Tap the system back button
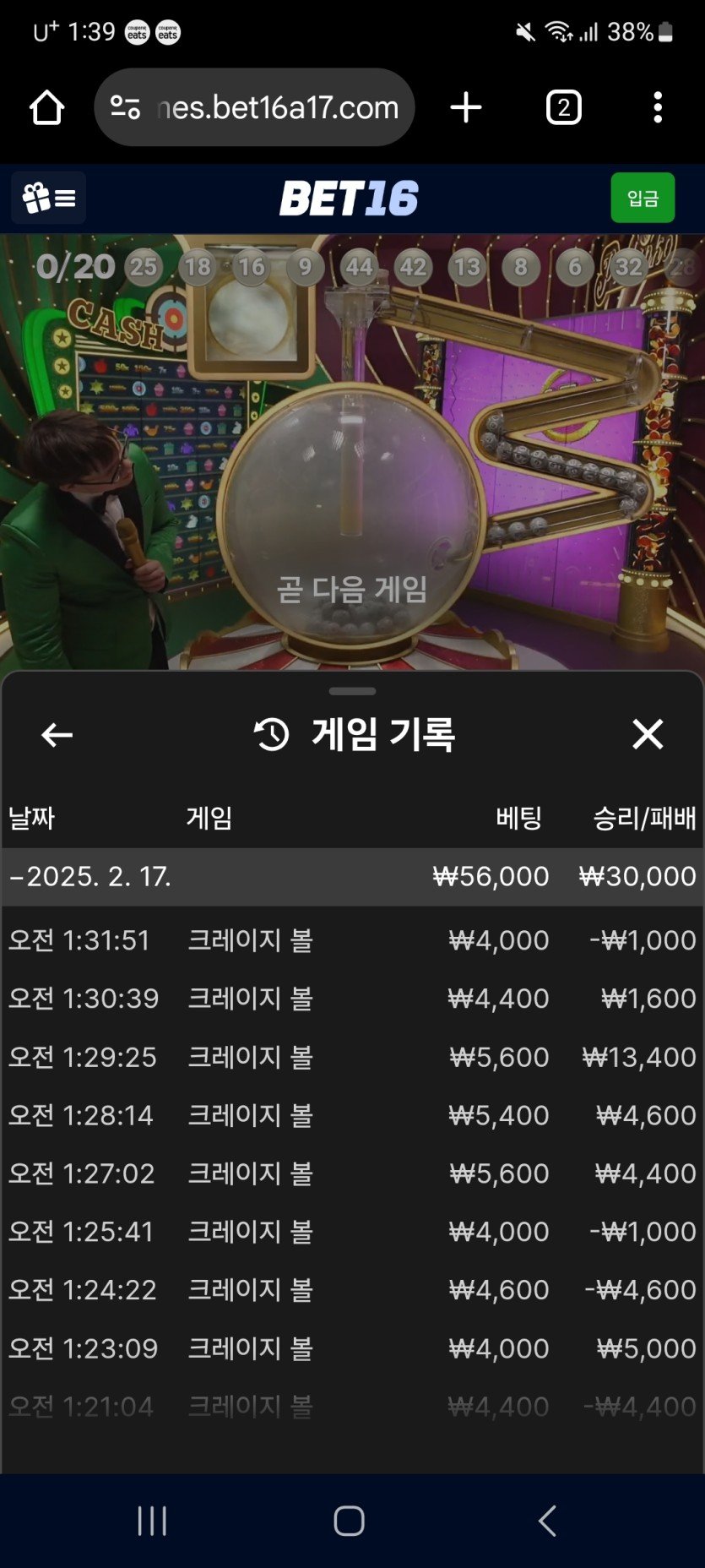The width and height of the screenshot is (705, 1568). tap(547, 1521)
